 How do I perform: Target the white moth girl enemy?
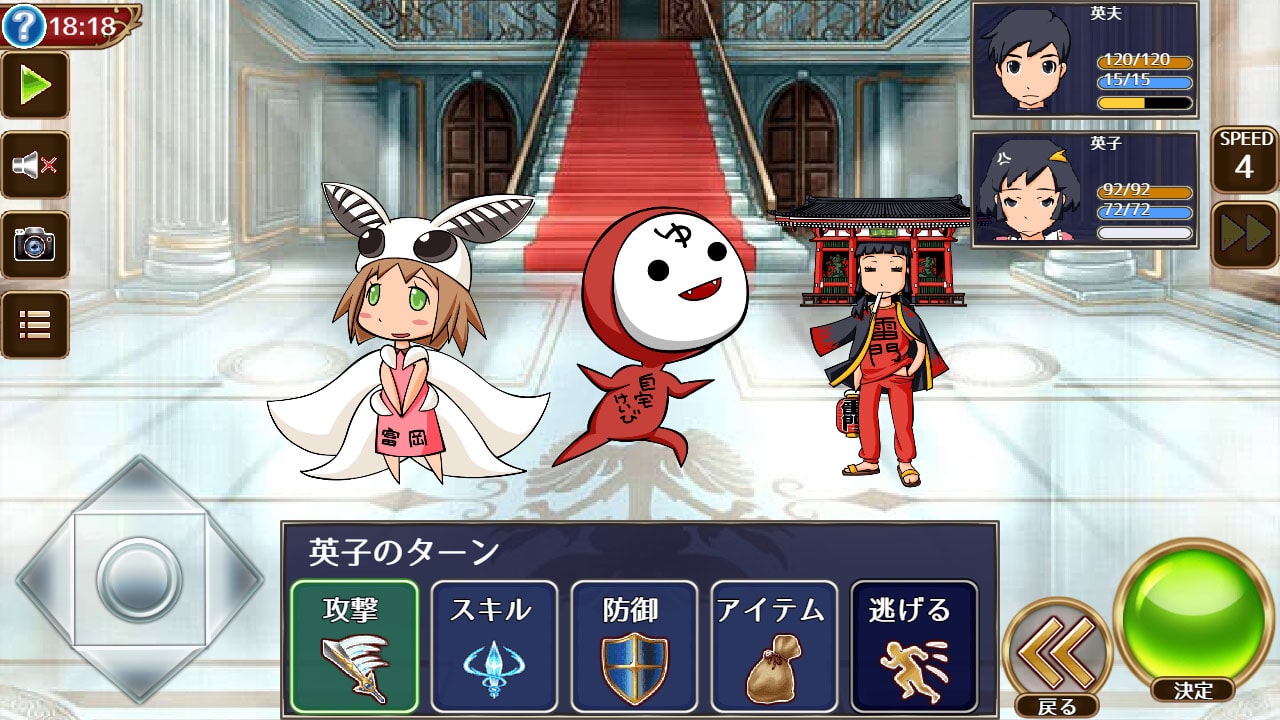point(405,340)
